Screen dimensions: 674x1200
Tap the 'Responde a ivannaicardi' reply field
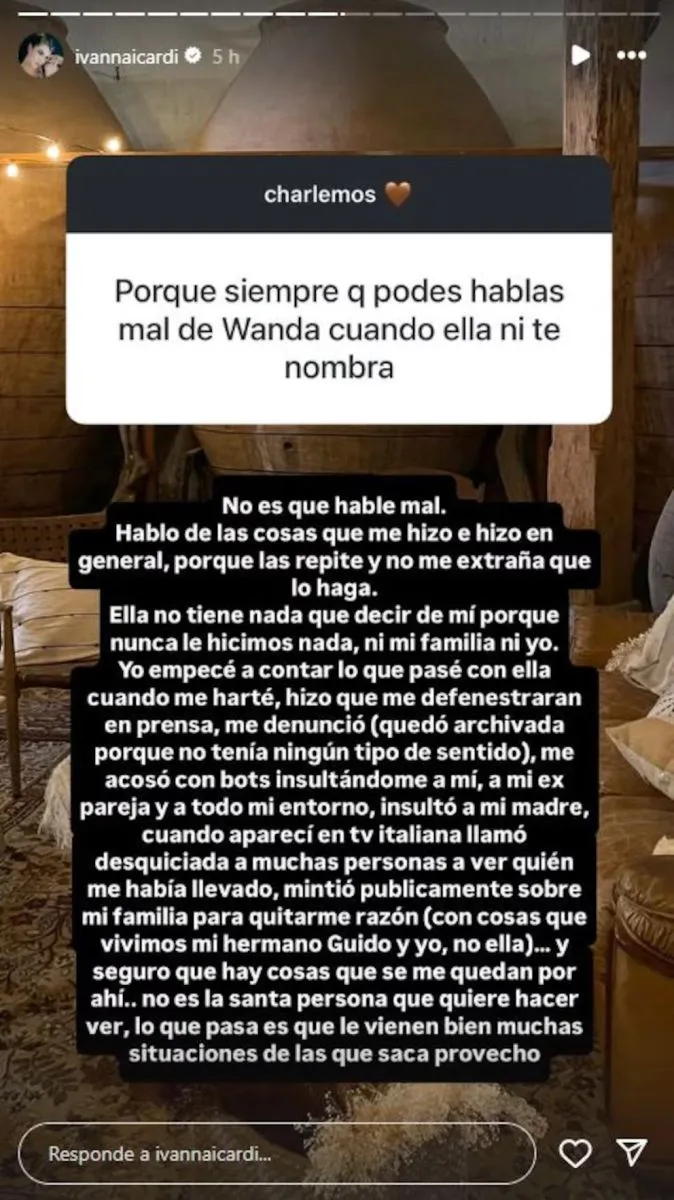coord(277,1153)
